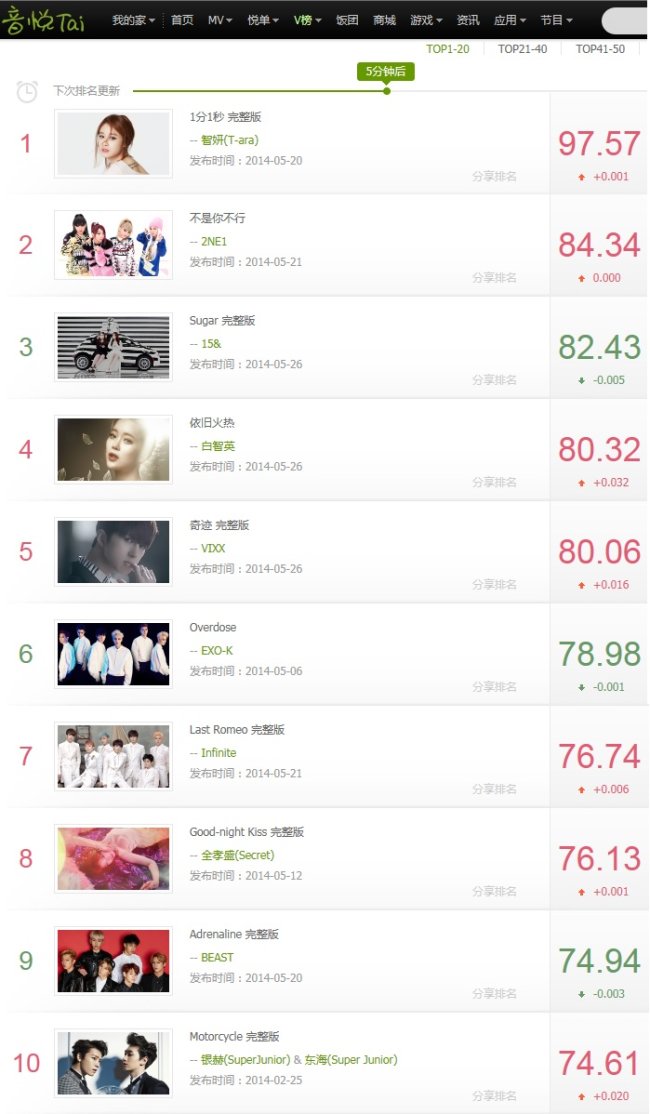Screen dimensions: 650x1114
Task: Open the Adrenaline video thumbnail
Action: [x=114, y=961]
